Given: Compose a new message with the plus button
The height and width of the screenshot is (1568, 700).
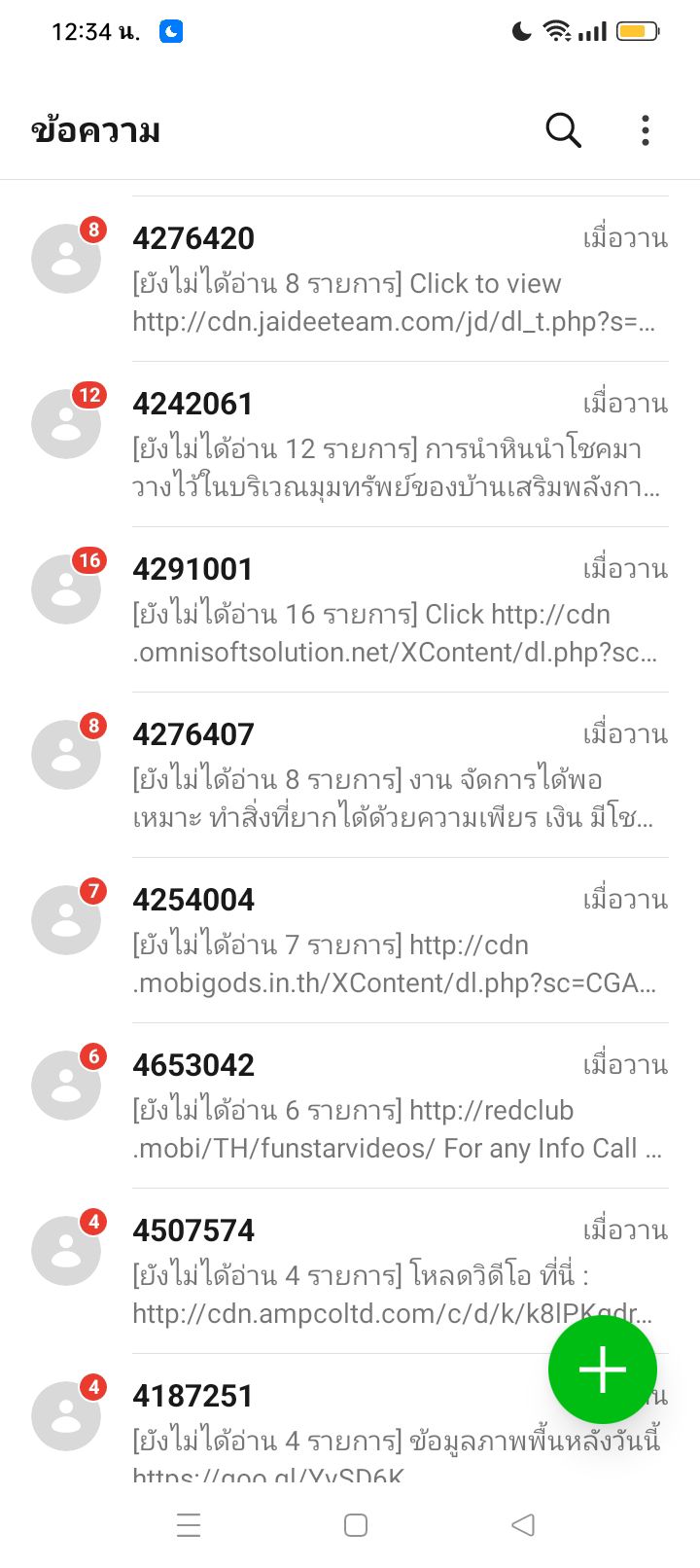Looking at the screenshot, I should point(602,1370).
